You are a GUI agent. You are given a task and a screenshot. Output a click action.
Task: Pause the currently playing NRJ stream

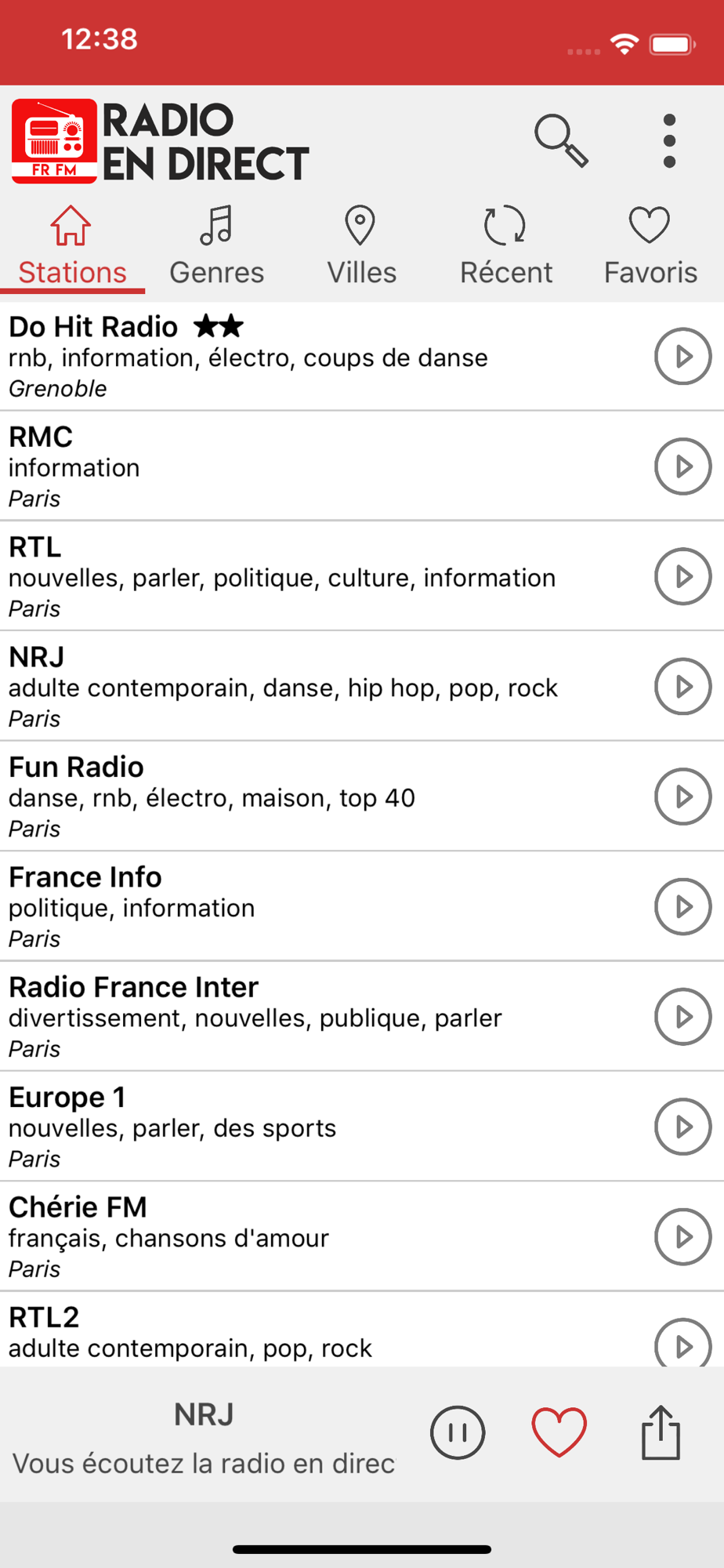[x=458, y=1432]
